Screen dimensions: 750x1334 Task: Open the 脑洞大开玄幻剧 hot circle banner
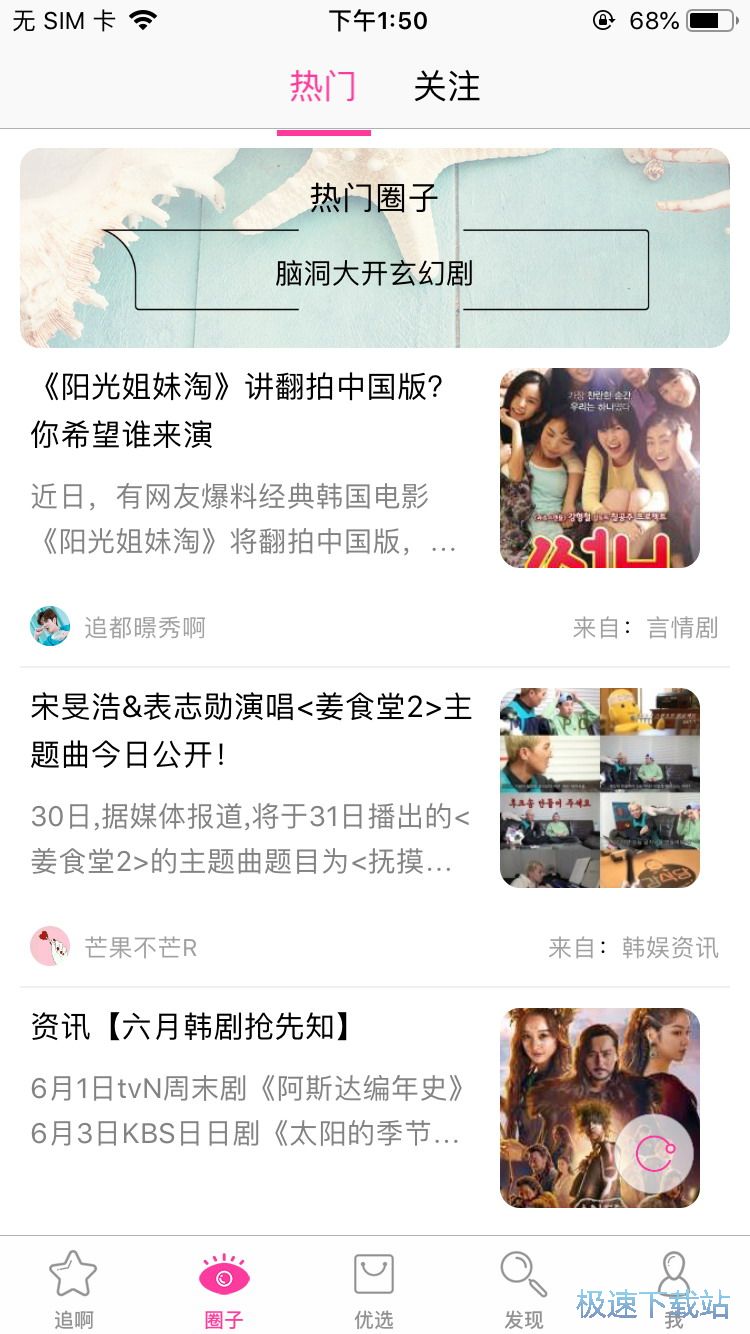pos(374,272)
